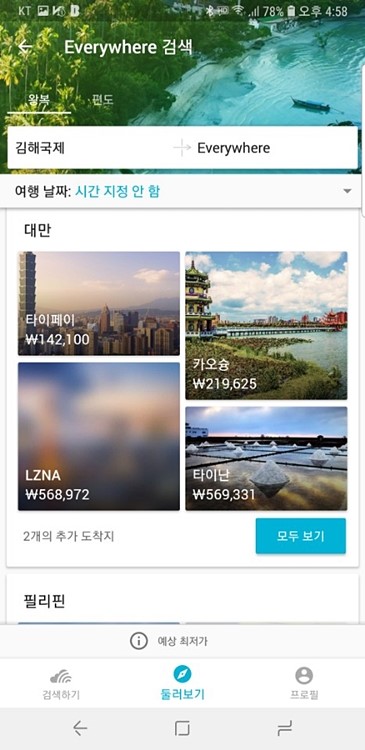This screenshot has height=750, width=365.
Task: Select the 둘러보기 explore tab
Action: point(182,684)
